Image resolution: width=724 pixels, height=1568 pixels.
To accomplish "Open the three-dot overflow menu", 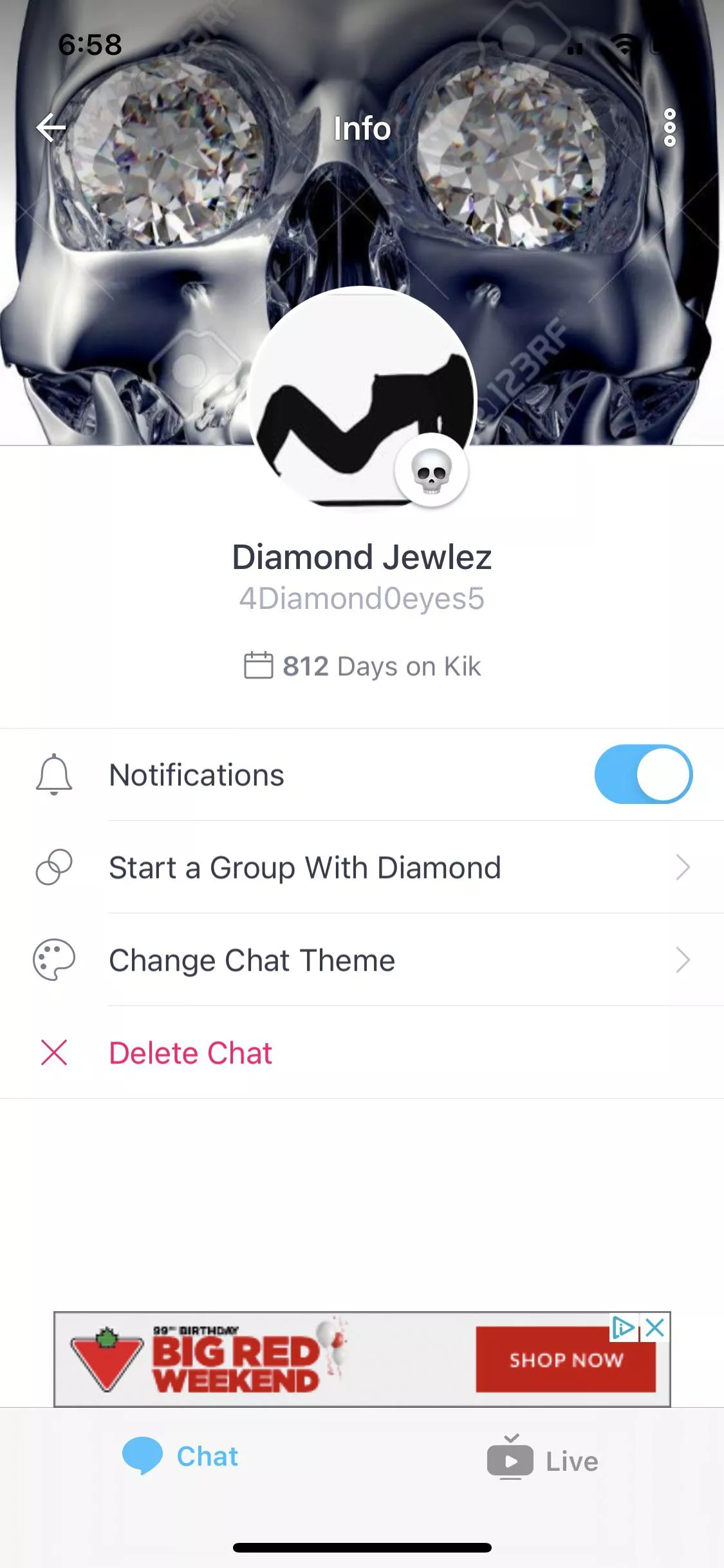I will 671,127.
